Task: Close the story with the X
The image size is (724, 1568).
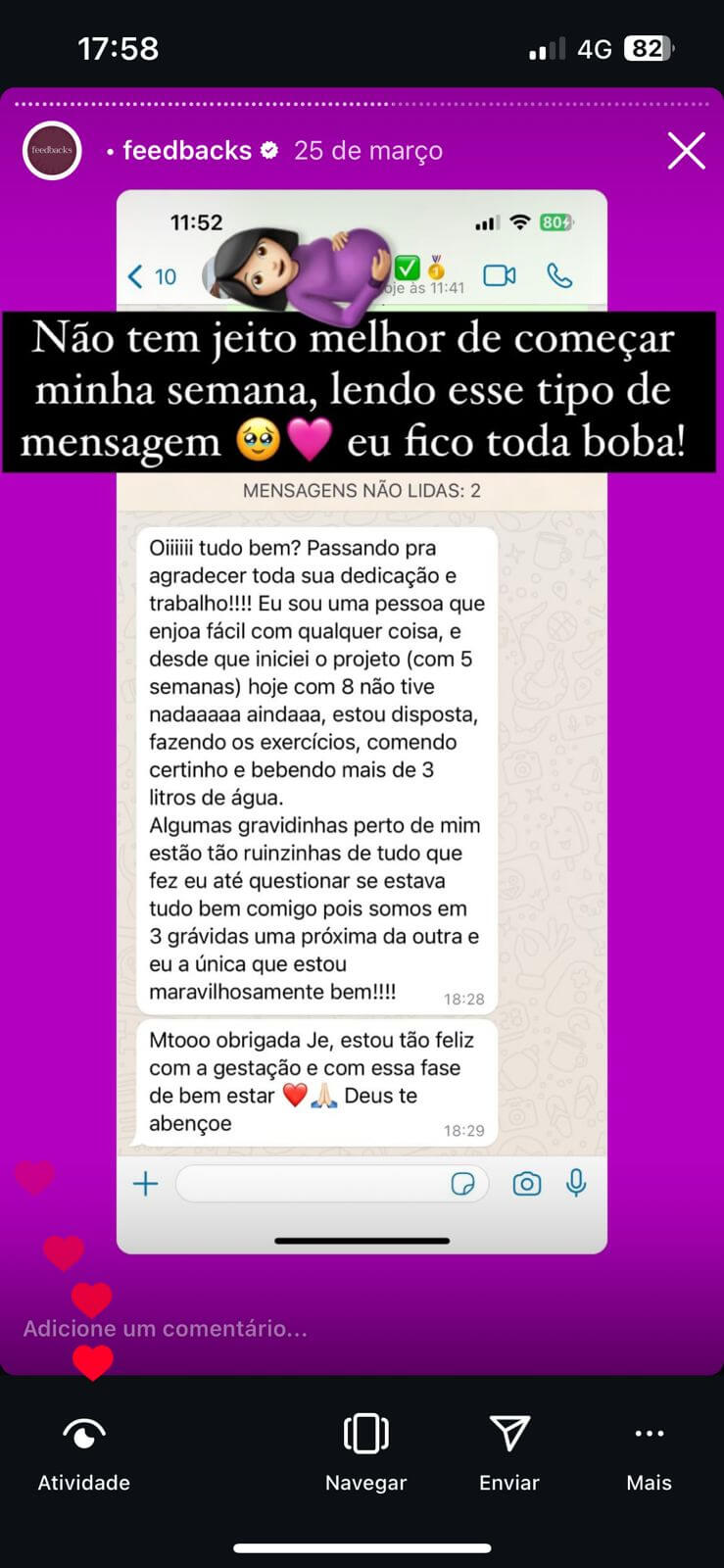Action: coord(686,151)
